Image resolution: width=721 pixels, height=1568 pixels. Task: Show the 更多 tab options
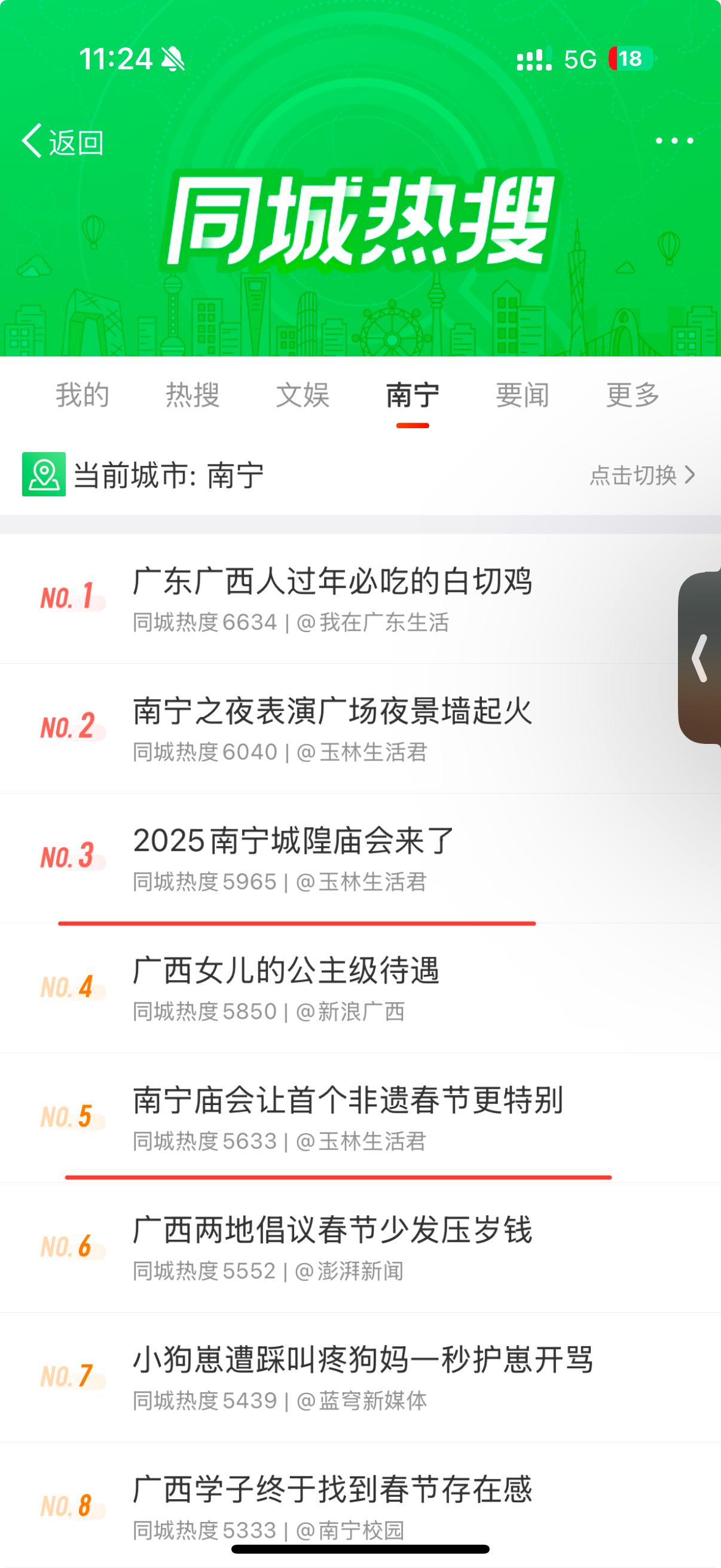tap(633, 395)
